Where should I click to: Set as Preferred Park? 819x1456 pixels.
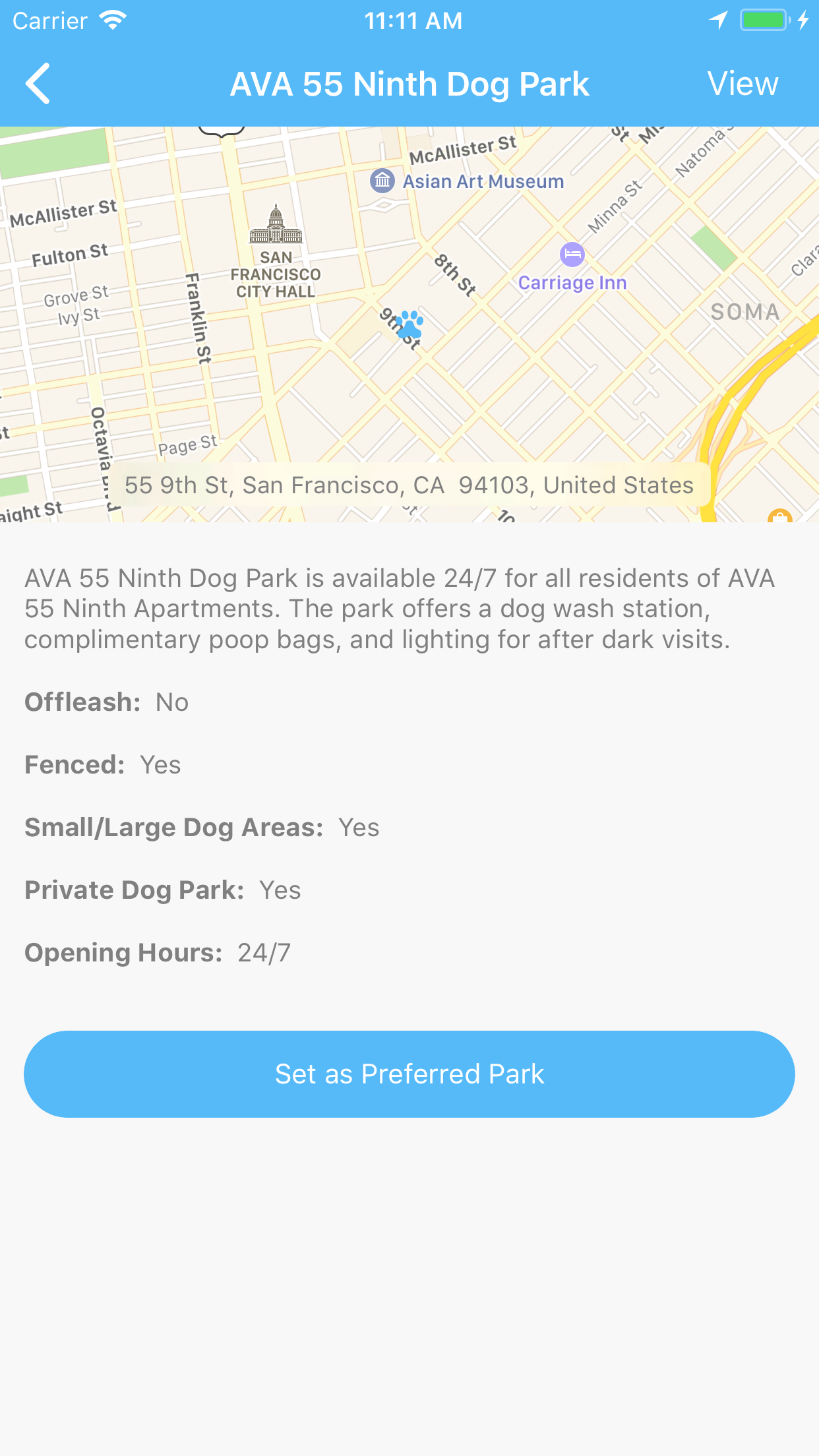point(409,1074)
